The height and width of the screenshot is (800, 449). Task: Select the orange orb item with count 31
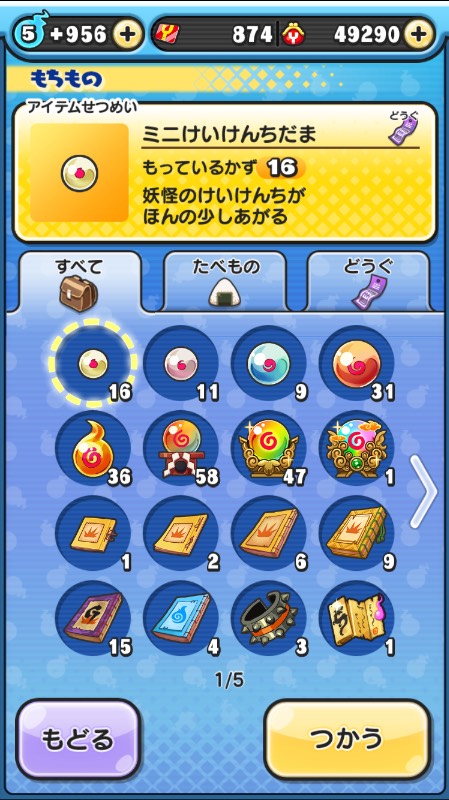357,363
